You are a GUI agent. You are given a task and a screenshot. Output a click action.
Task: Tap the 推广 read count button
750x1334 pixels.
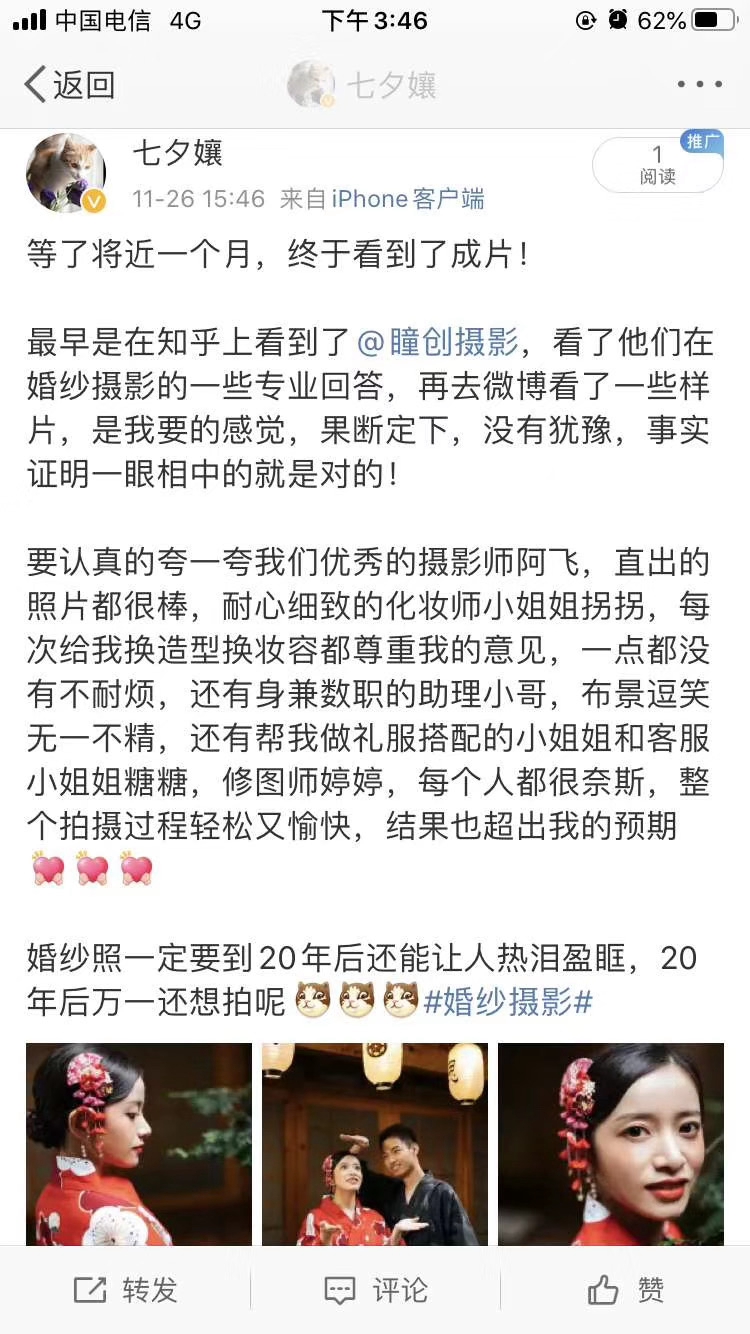[657, 165]
